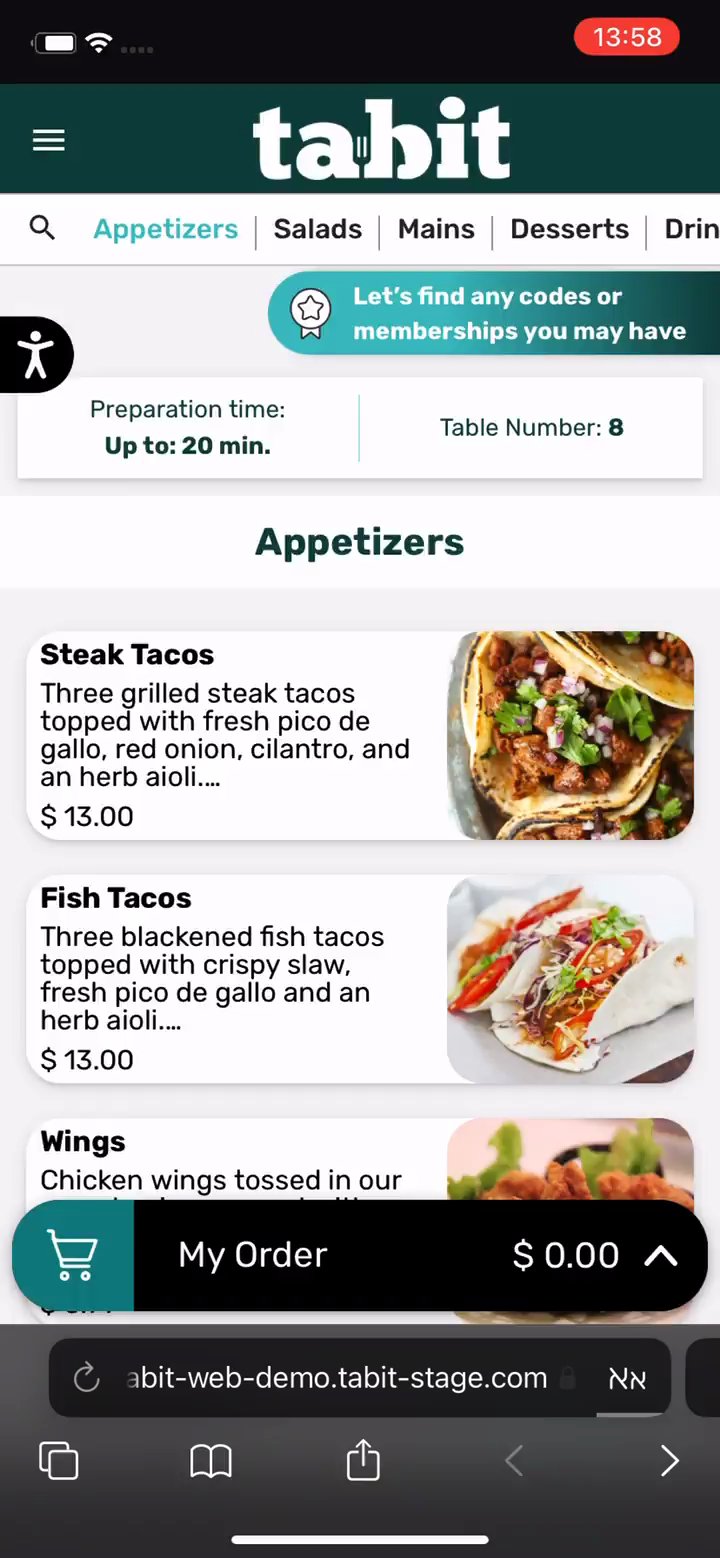Open the Steak Tacos item
This screenshot has height=1558, width=720.
pos(360,735)
